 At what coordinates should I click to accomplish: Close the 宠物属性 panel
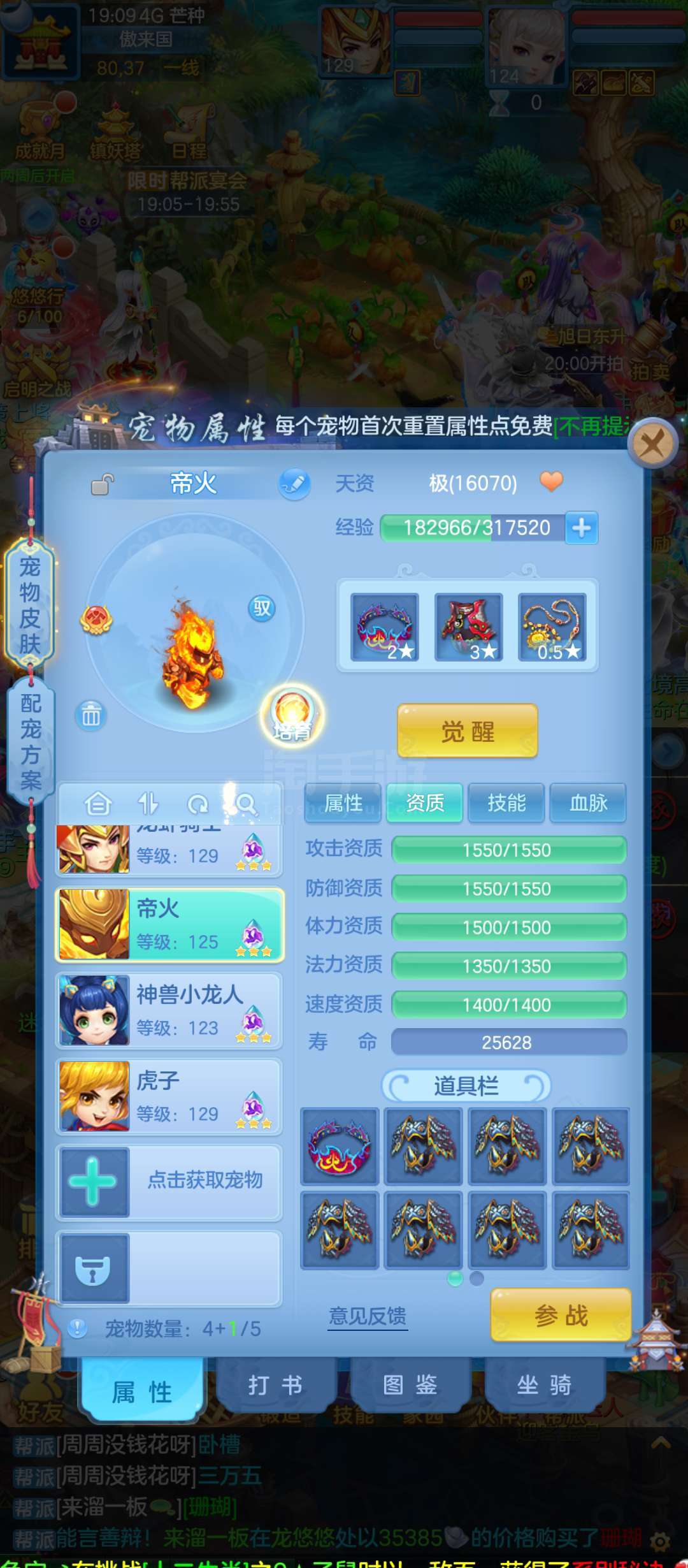[x=652, y=442]
